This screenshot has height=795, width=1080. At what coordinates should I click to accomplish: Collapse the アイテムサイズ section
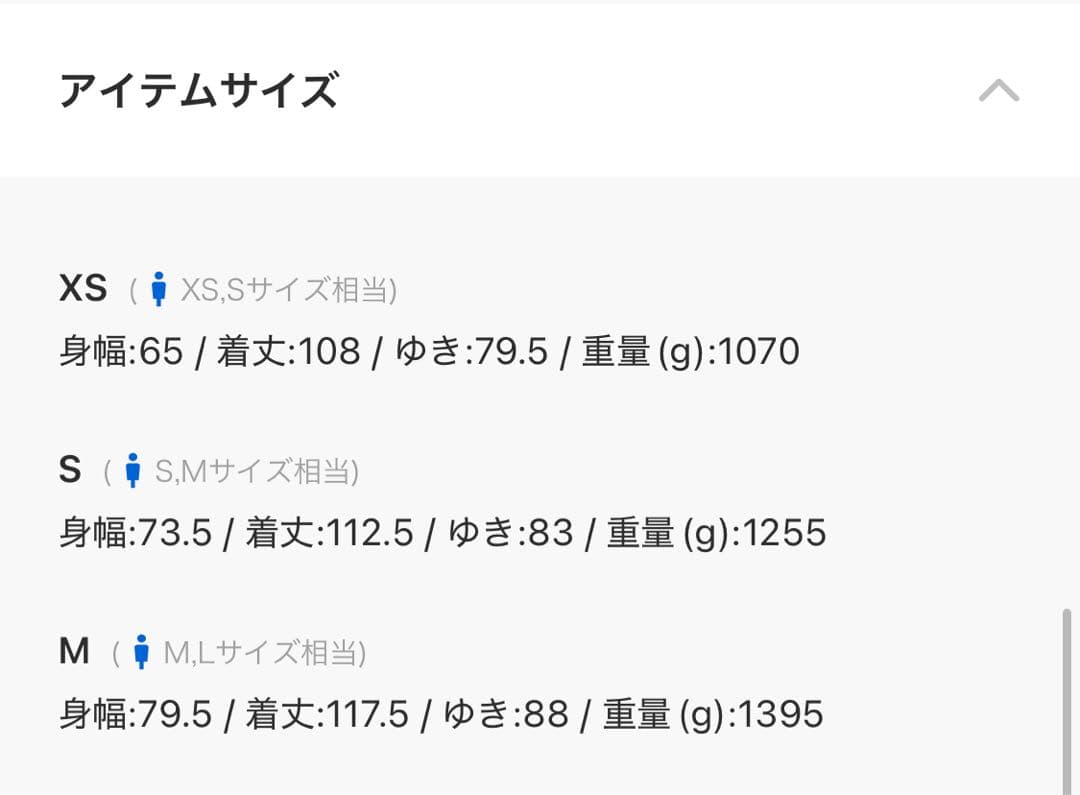998,92
